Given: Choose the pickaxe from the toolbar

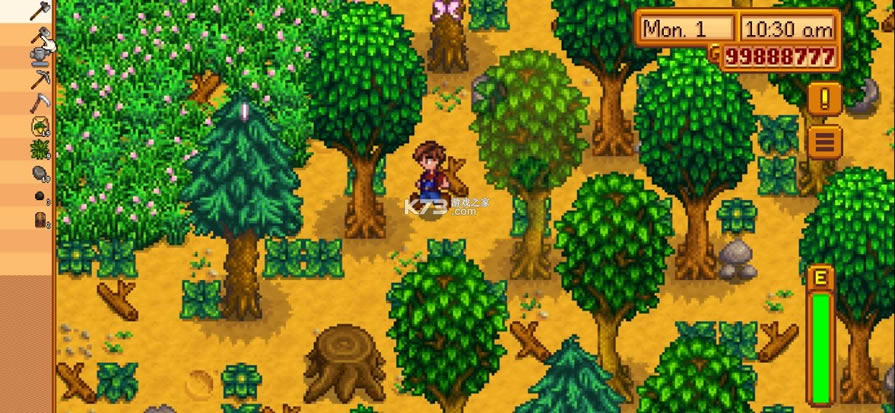Looking at the screenshot, I should coord(41,78).
